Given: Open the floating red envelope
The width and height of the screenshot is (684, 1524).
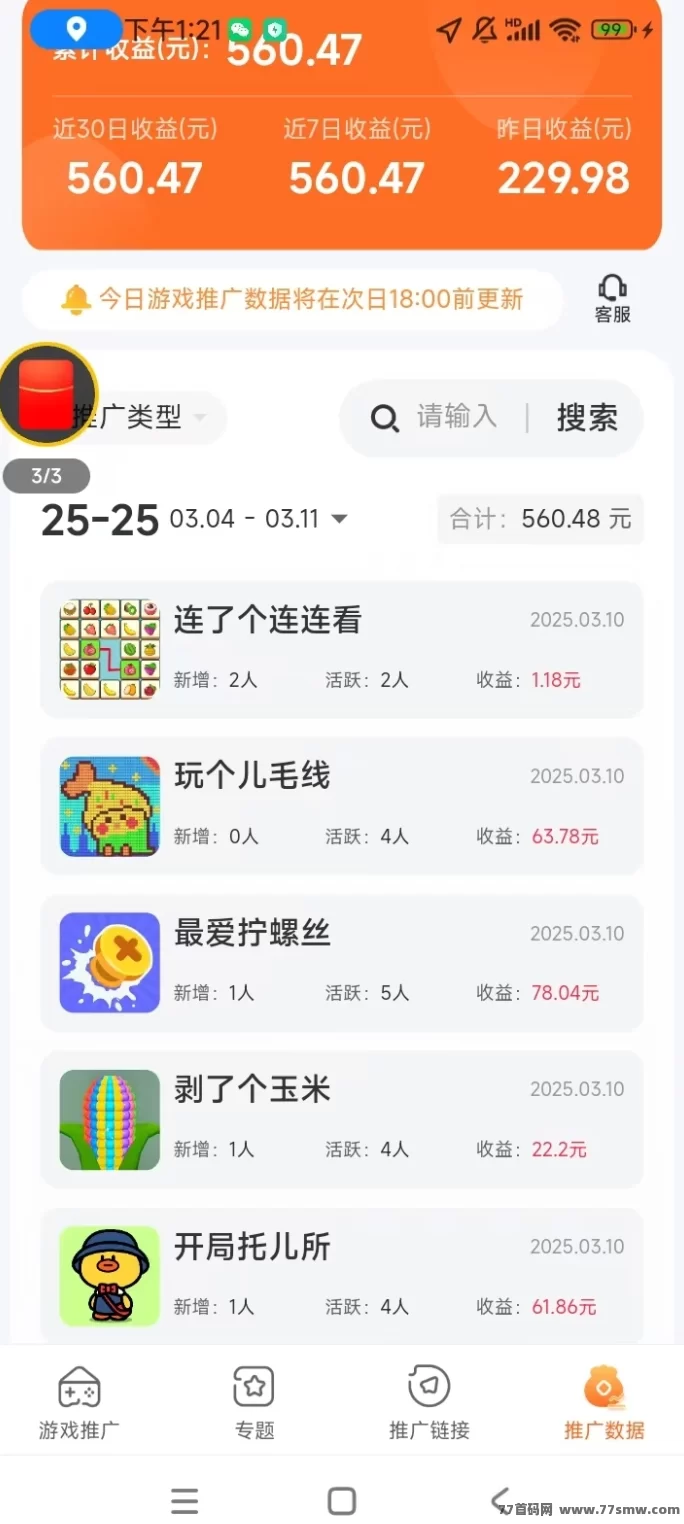Looking at the screenshot, I should 47,394.
